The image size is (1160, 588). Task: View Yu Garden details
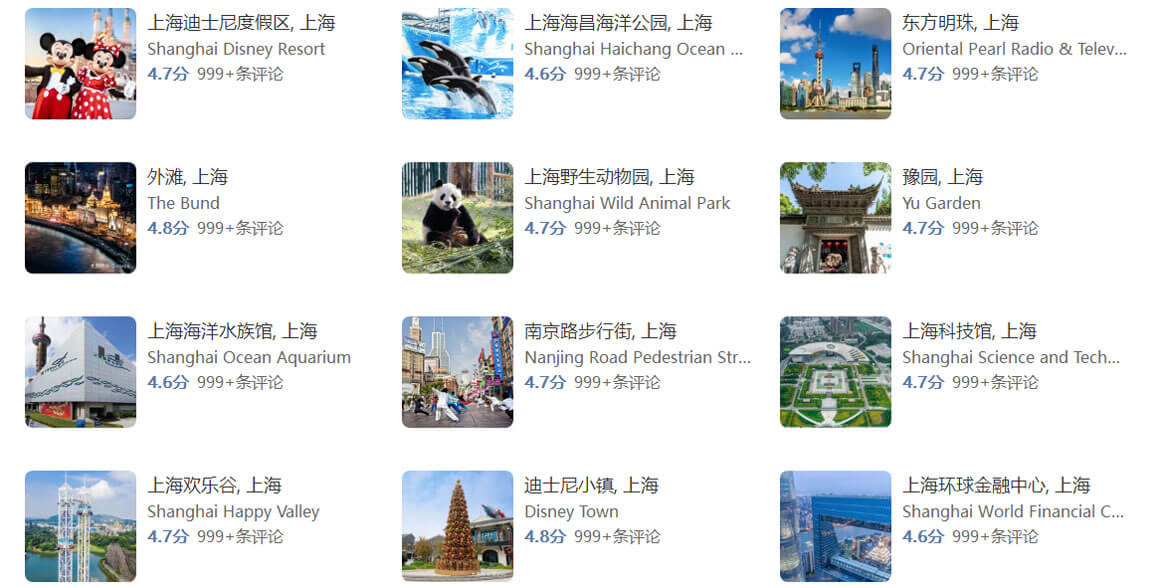[x=942, y=177]
